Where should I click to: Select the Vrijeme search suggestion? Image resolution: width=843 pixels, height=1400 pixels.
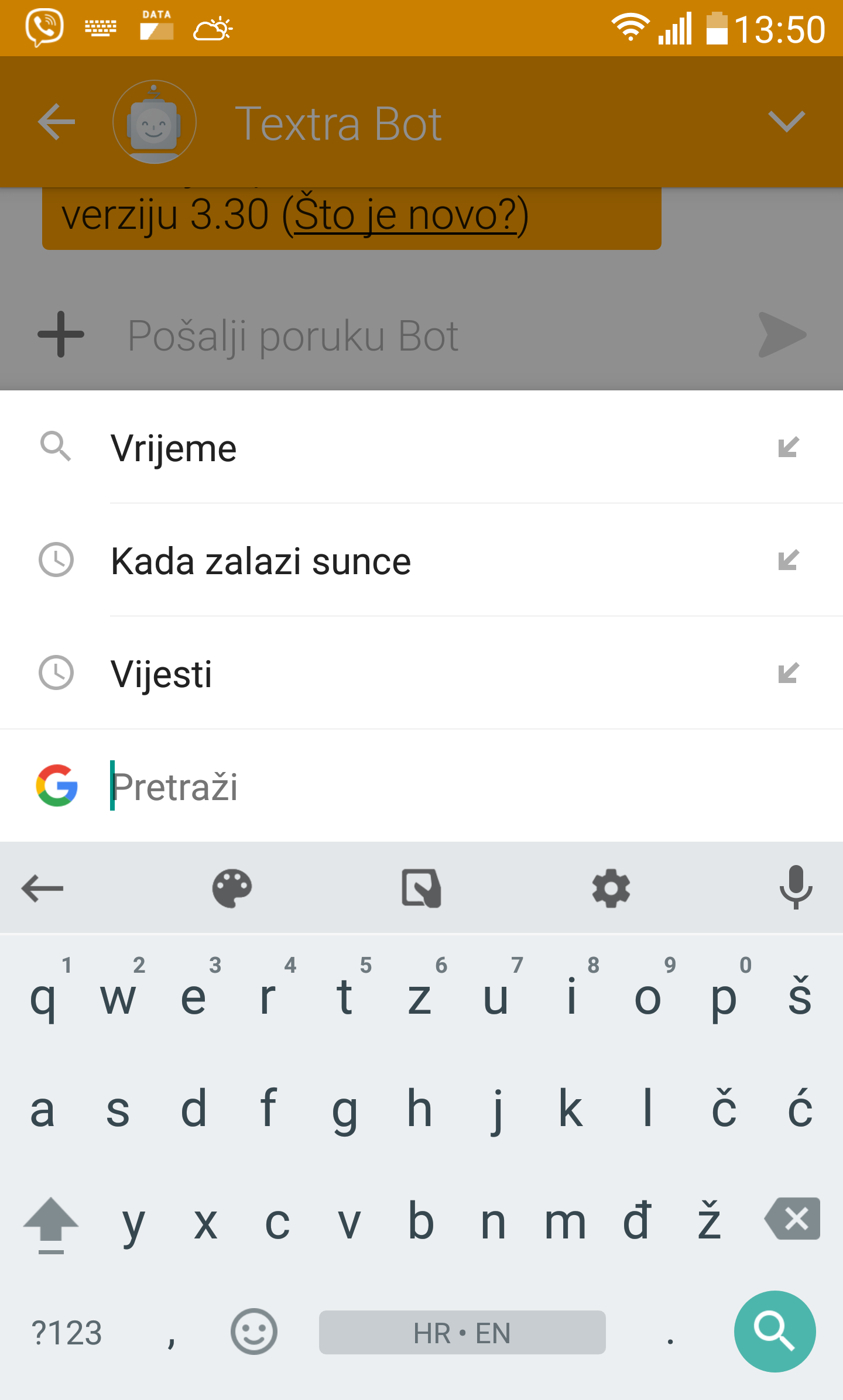coord(421,447)
